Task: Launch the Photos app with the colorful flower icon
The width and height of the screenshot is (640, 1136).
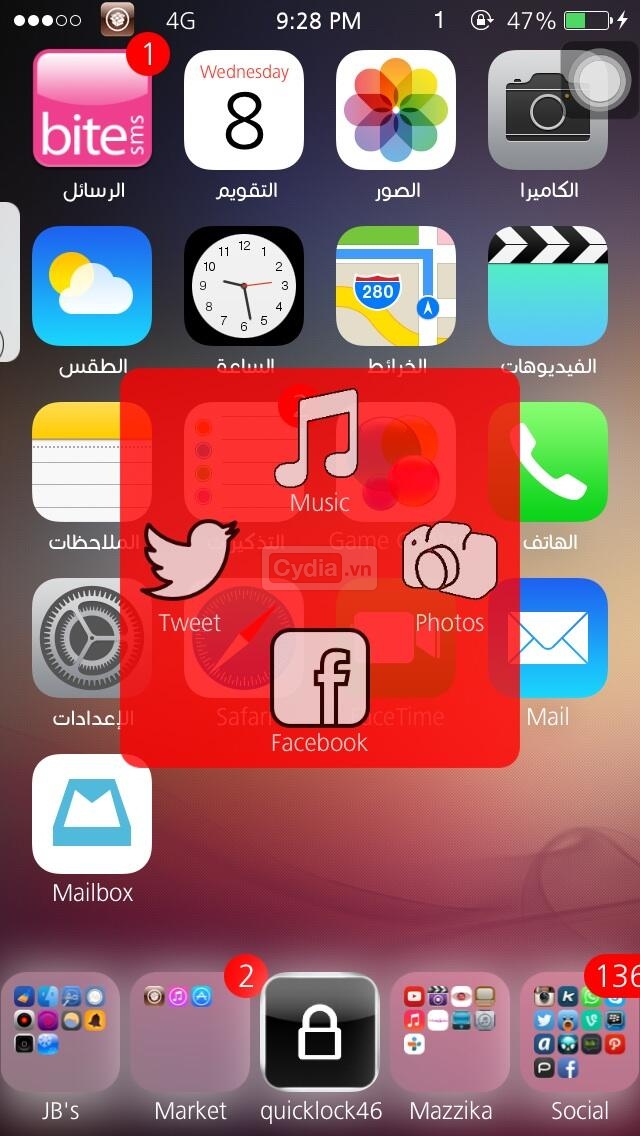Action: pyautogui.click(x=396, y=110)
